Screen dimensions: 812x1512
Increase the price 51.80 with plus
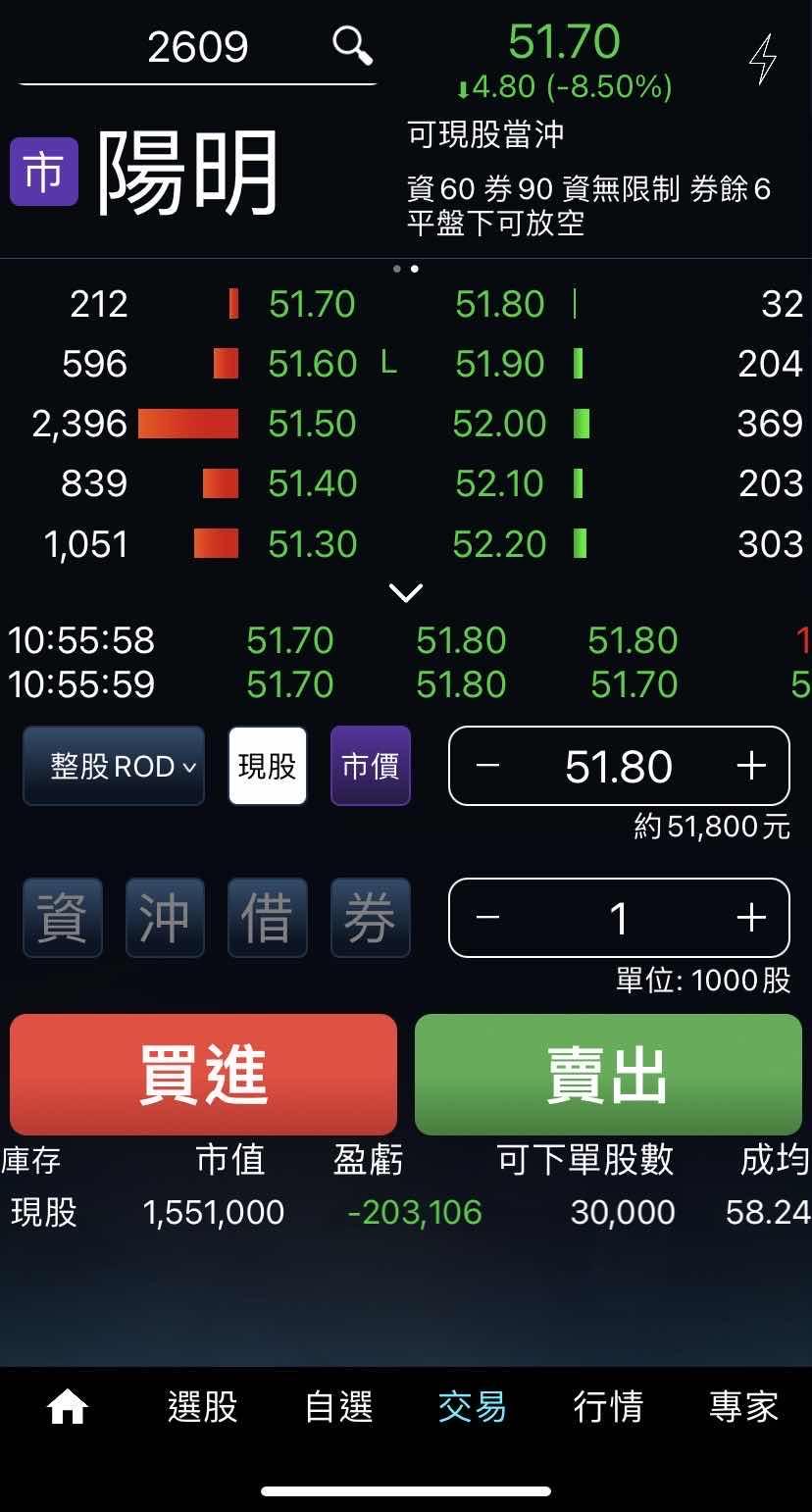point(751,766)
